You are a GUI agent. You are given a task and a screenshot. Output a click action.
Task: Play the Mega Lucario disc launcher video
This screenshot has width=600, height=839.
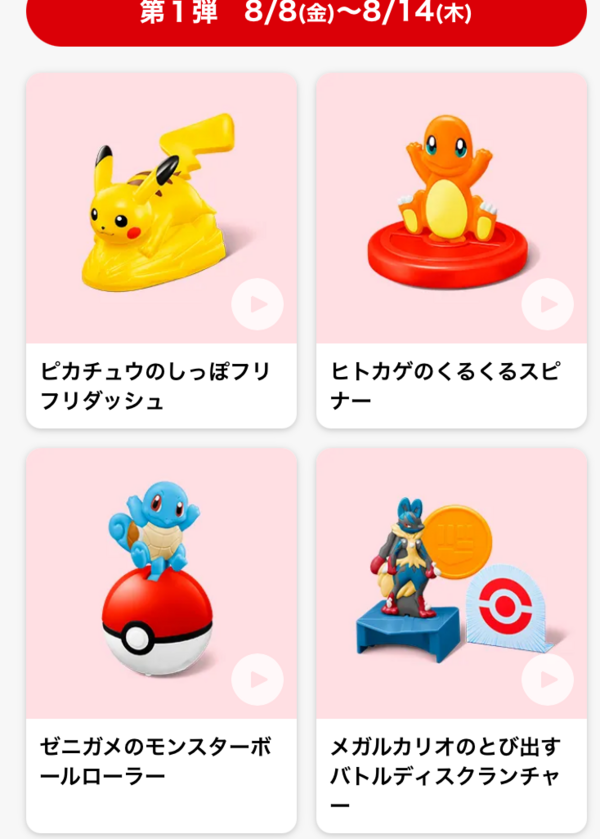point(547,679)
